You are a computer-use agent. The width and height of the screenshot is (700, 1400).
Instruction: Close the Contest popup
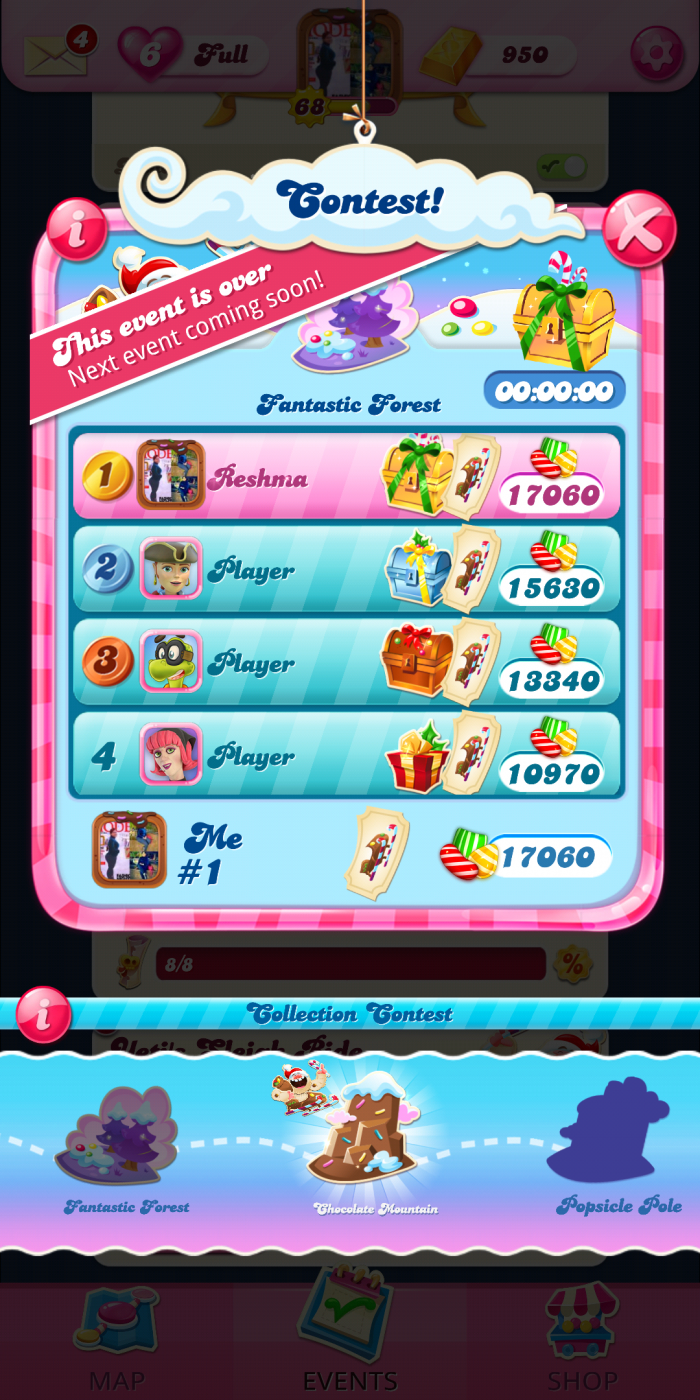639,228
